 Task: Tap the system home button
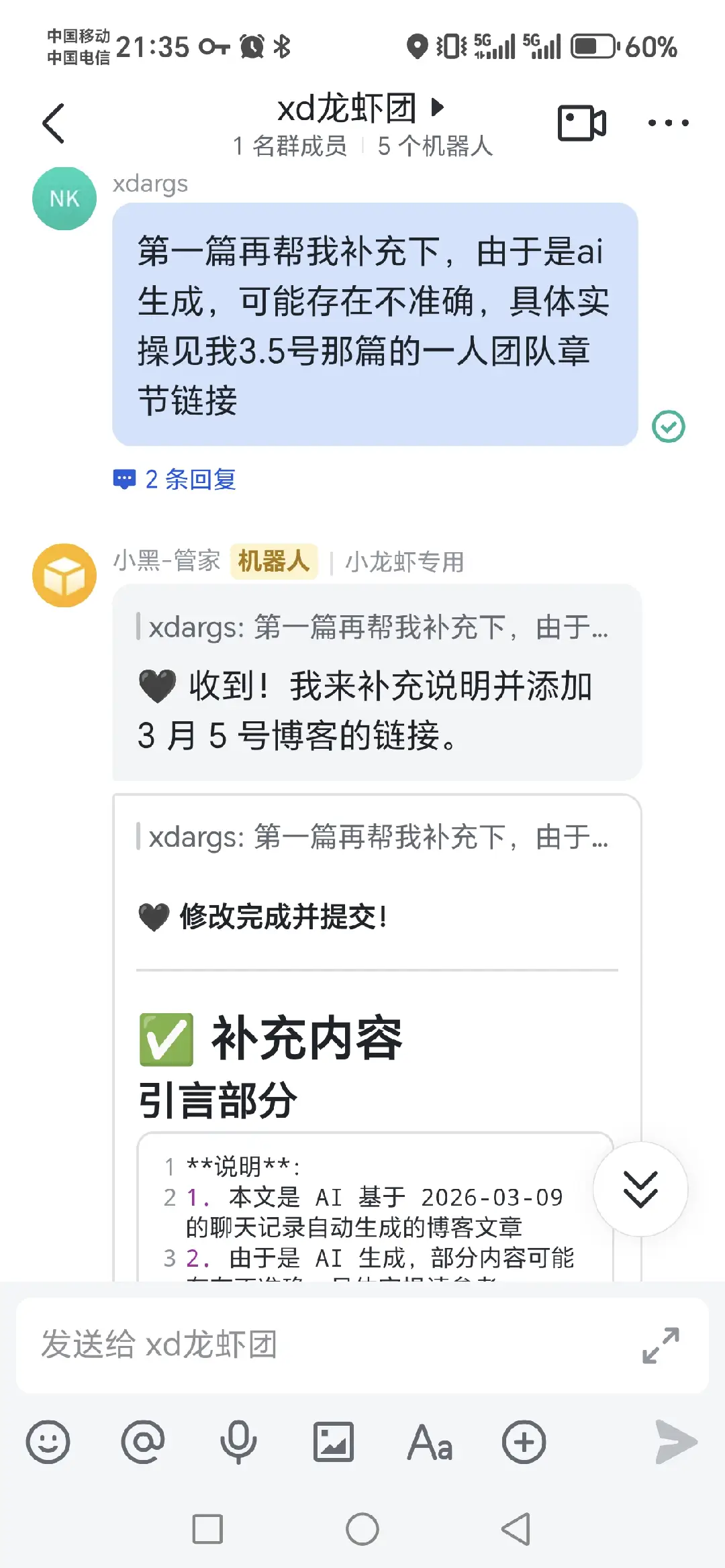(x=362, y=1529)
